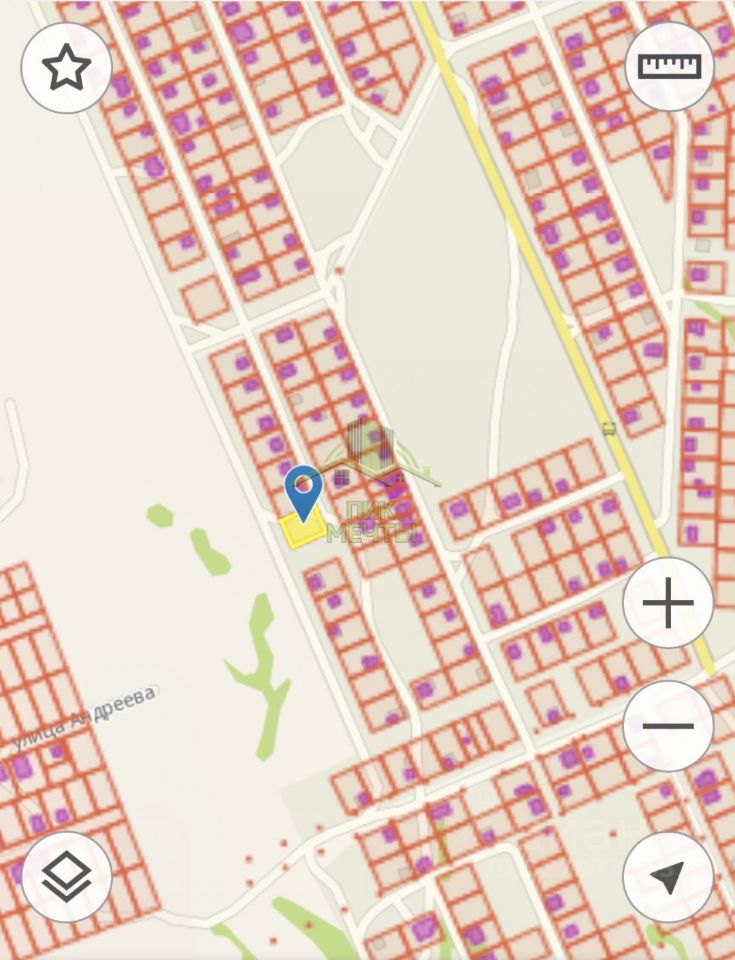Zoom in with the plus button

pyautogui.click(x=667, y=603)
